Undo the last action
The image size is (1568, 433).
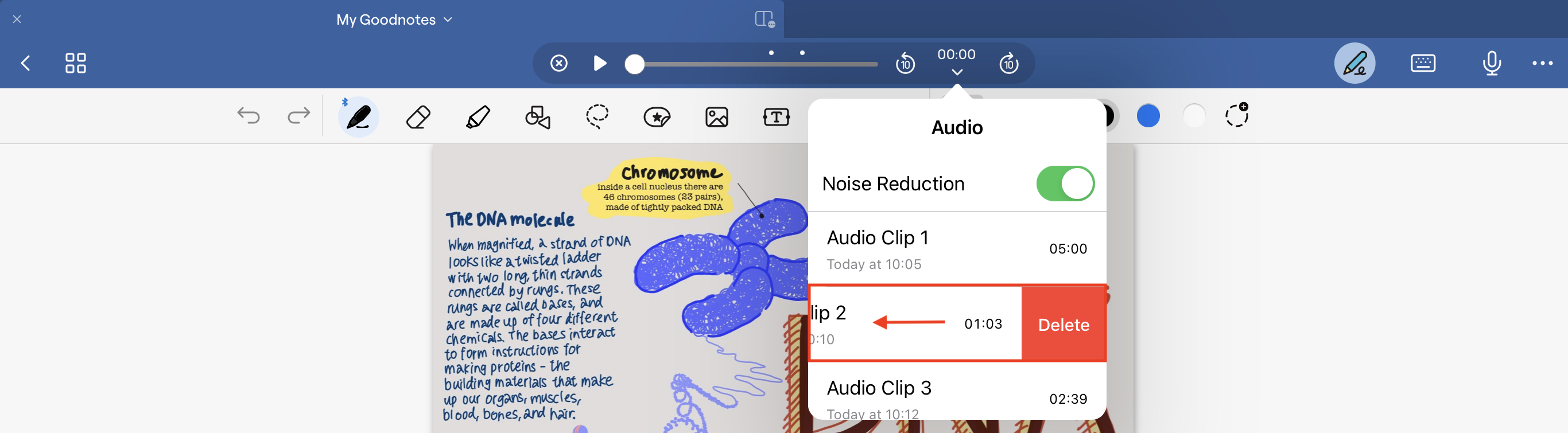[x=249, y=115]
